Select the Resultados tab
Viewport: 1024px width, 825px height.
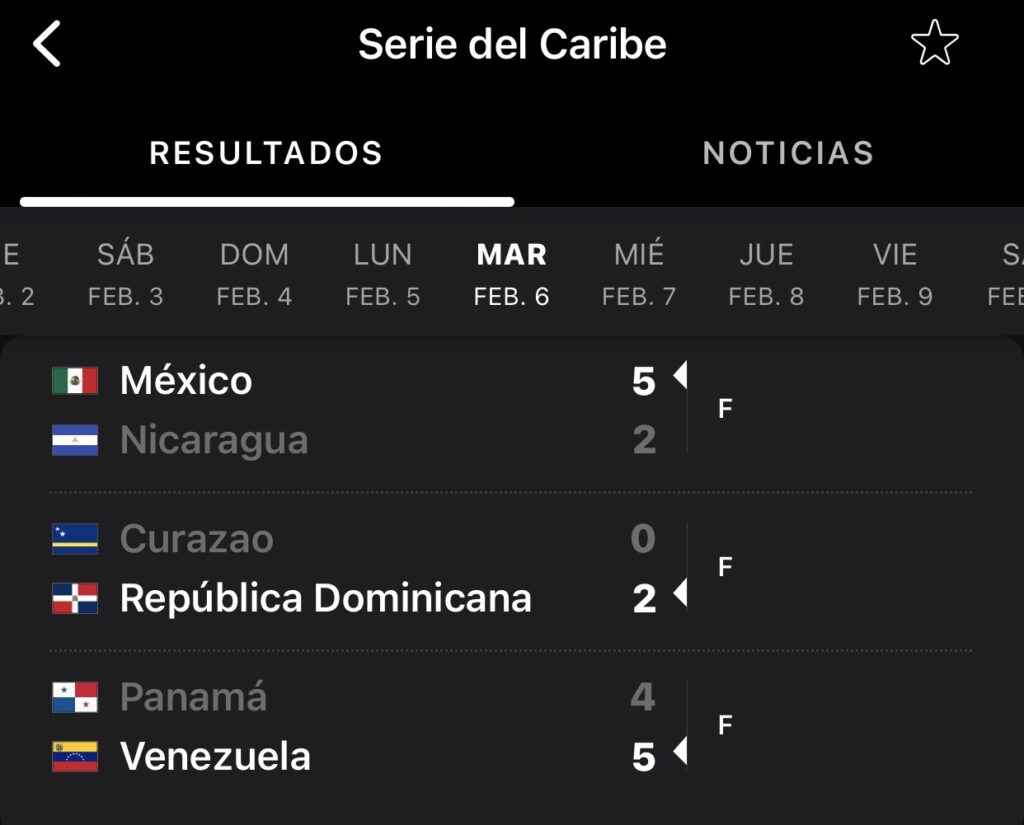[266, 153]
